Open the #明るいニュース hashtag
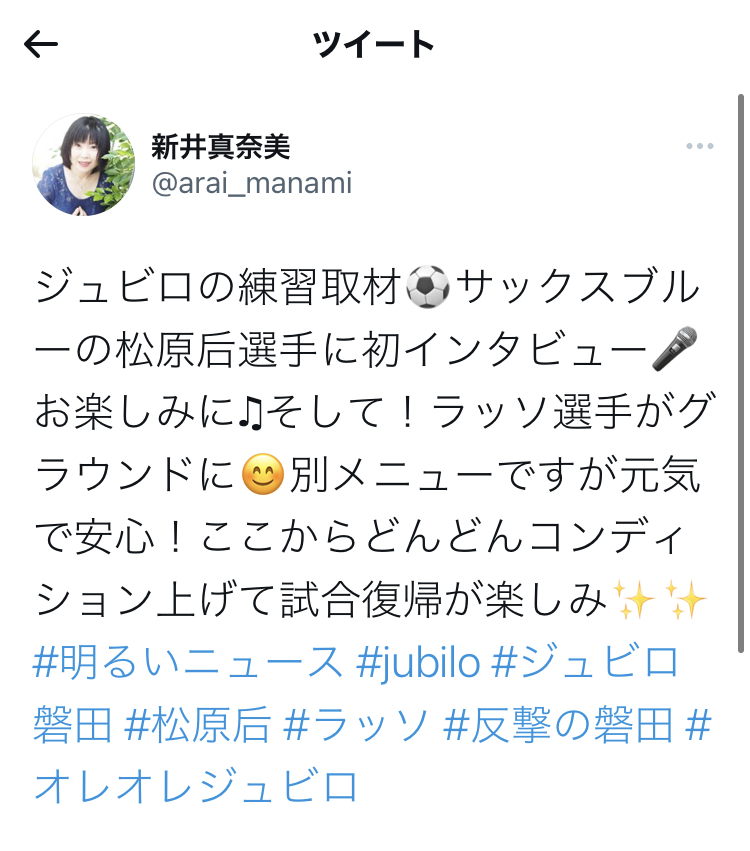The width and height of the screenshot is (750, 851). pos(188,662)
